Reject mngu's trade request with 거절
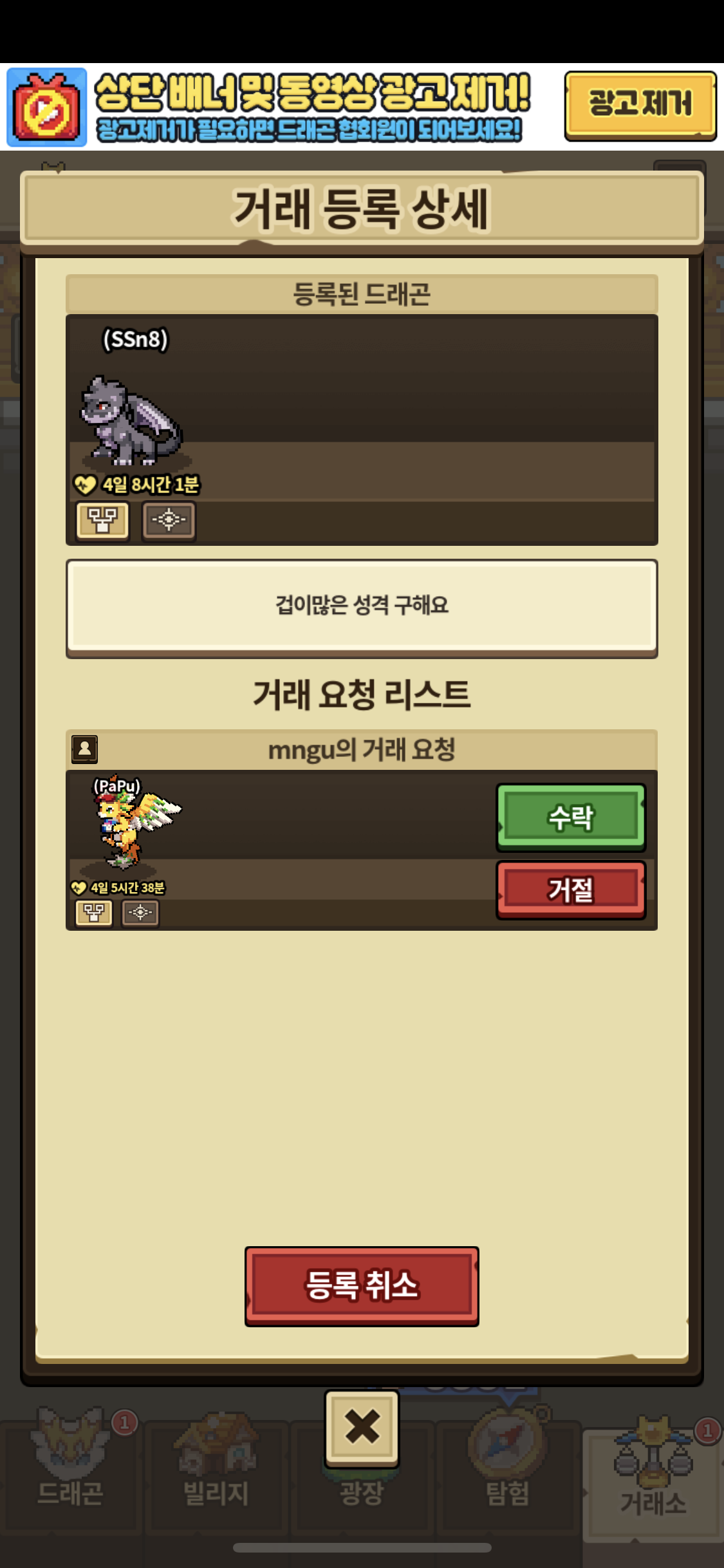Viewport: 724px width, 1568px height. pyautogui.click(x=570, y=889)
